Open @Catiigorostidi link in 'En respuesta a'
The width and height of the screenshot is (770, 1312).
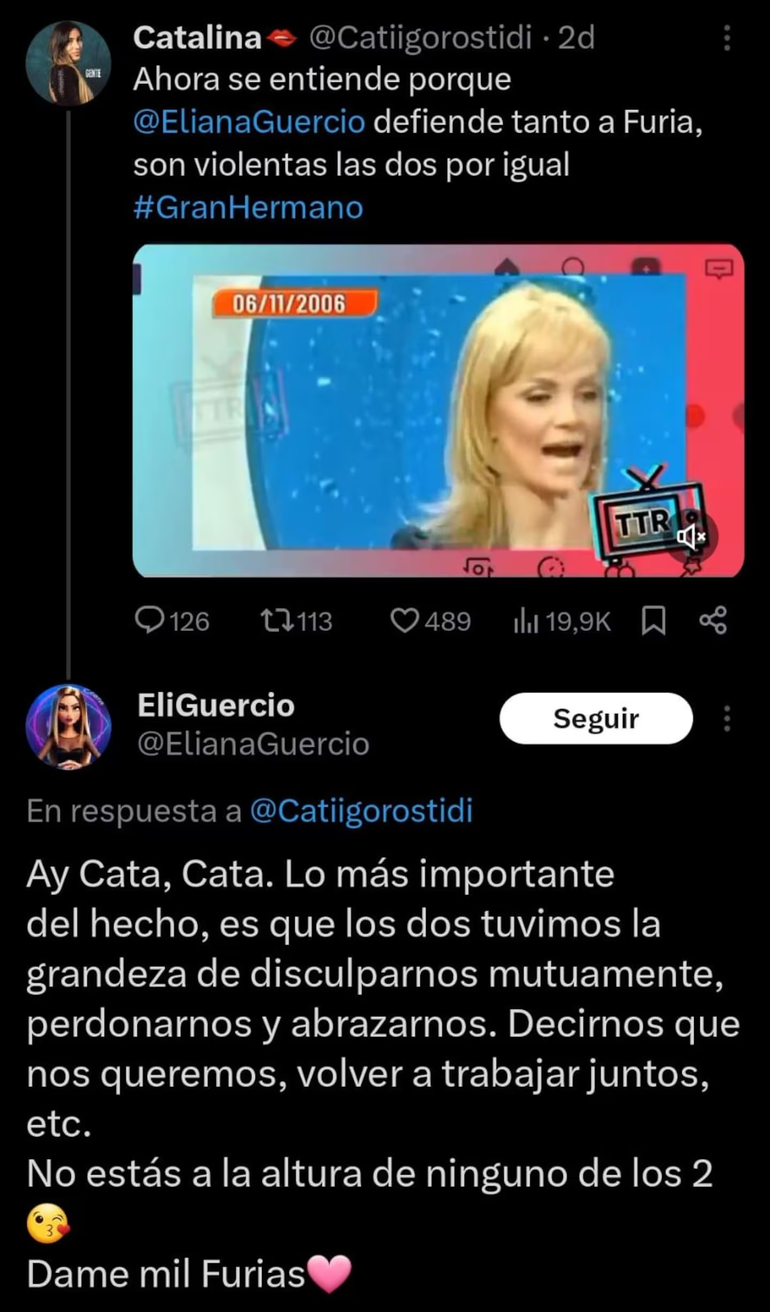pyautogui.click(x=360, y=811)
